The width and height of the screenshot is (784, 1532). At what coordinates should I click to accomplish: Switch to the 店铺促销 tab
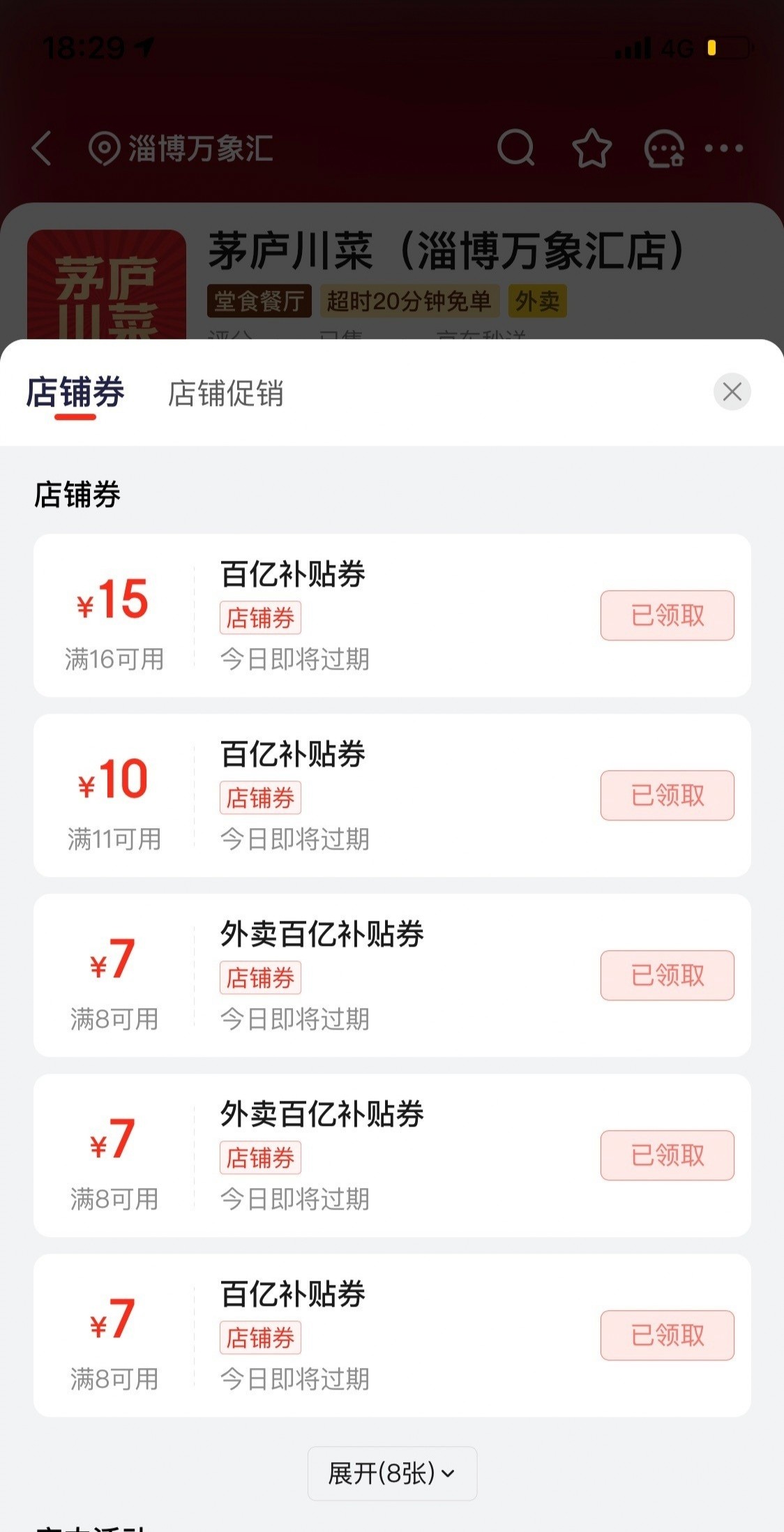[x=225, y=393]
